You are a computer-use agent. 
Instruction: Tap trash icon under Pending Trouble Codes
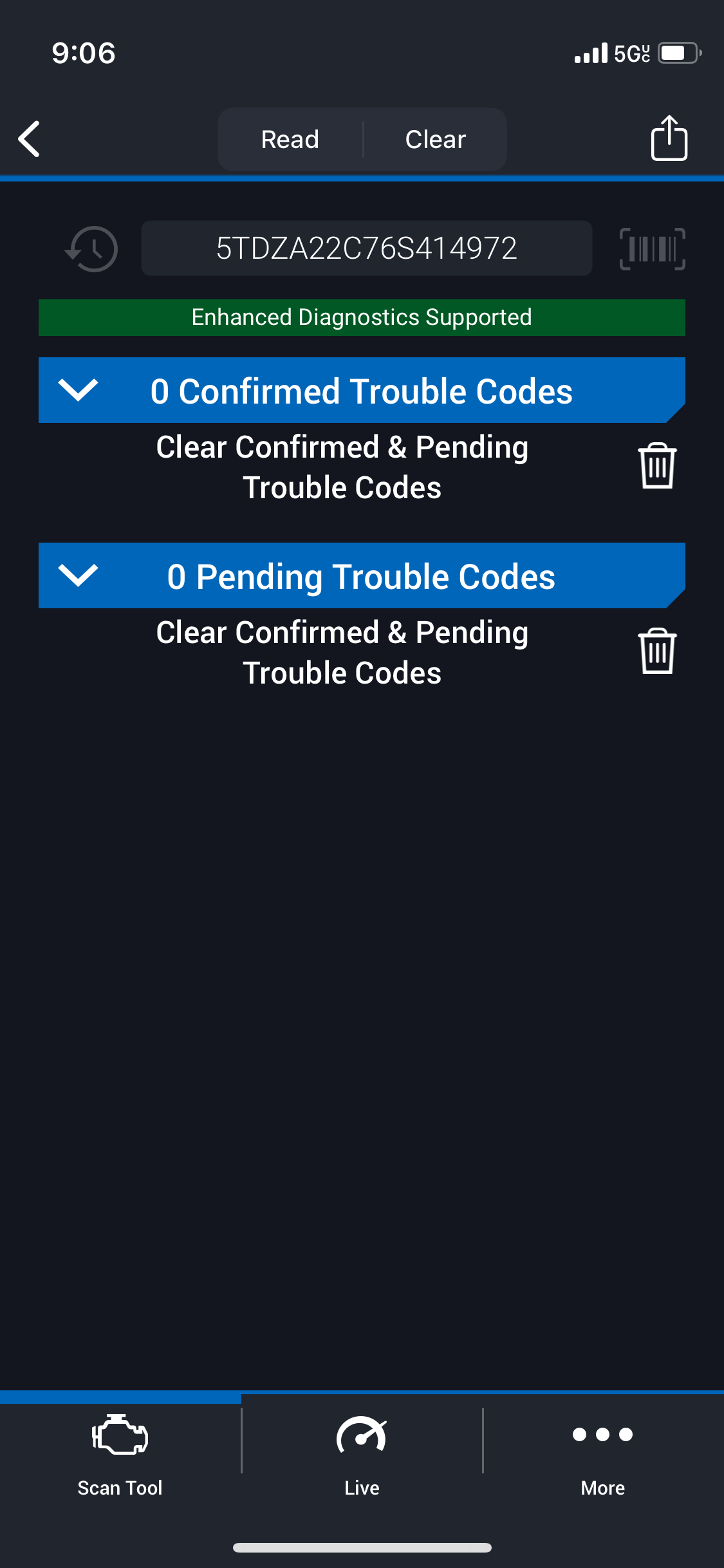click(x=656, y=651)
